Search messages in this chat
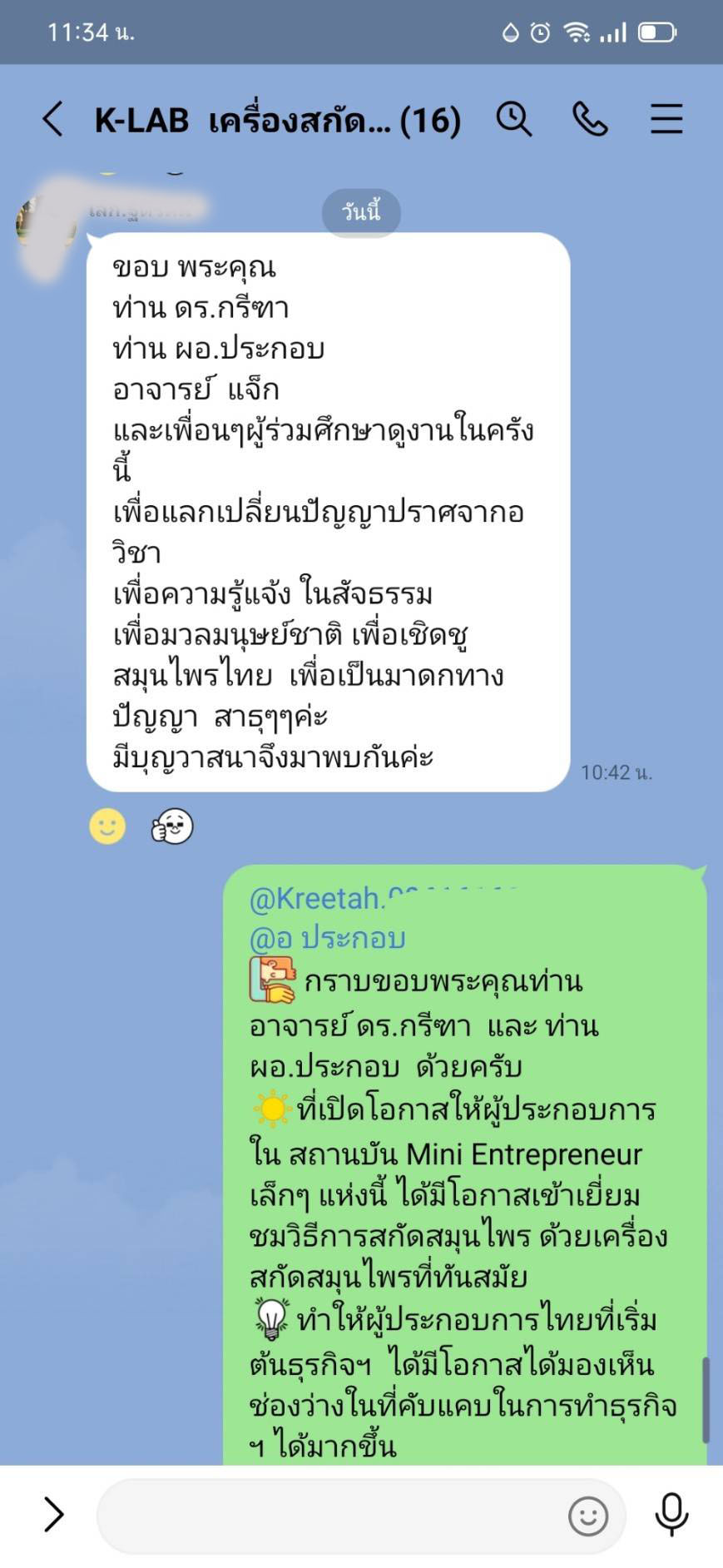The image size is (723, 1568). [x=513, y=119]
